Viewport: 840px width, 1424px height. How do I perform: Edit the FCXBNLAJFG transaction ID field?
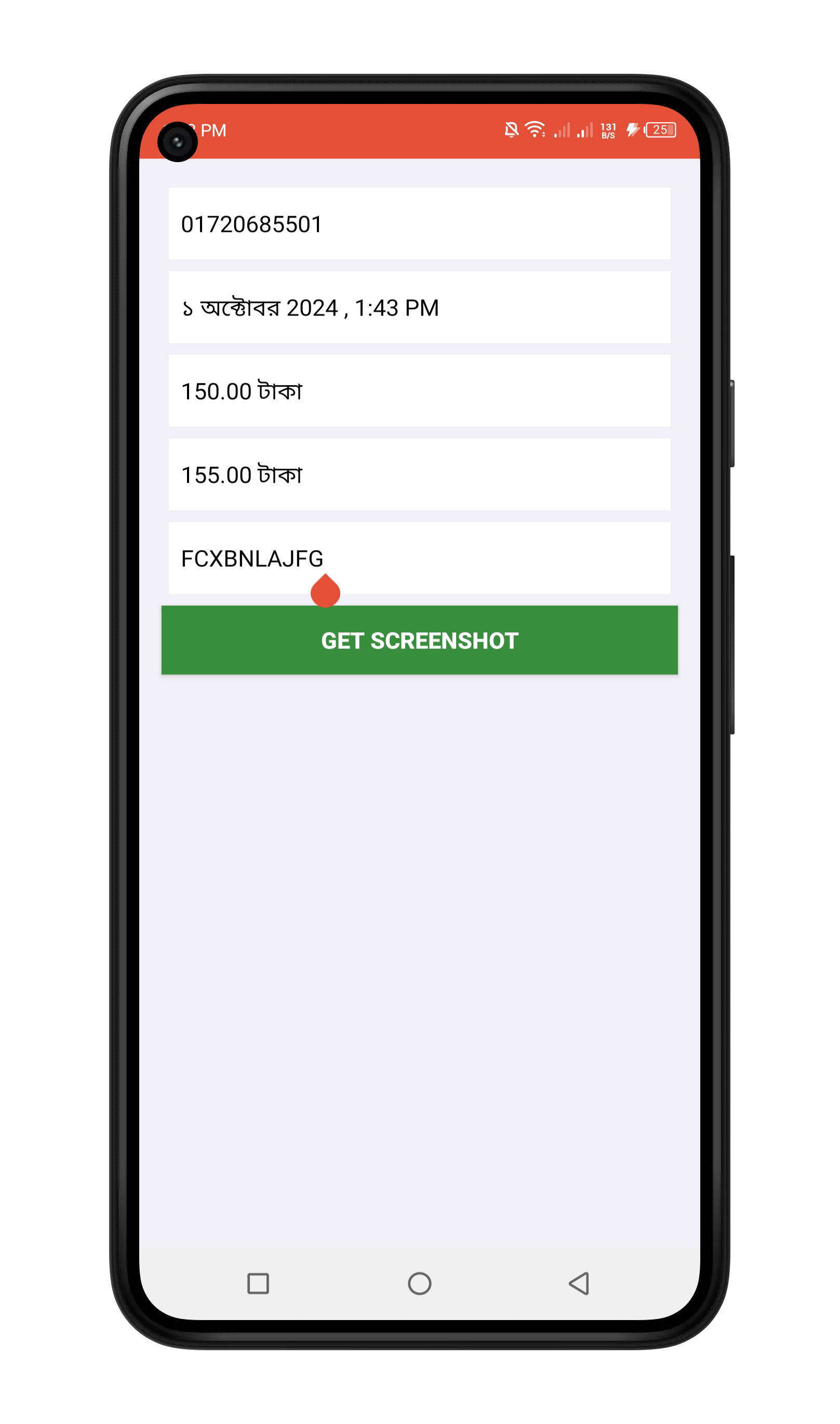click(419, 558)
